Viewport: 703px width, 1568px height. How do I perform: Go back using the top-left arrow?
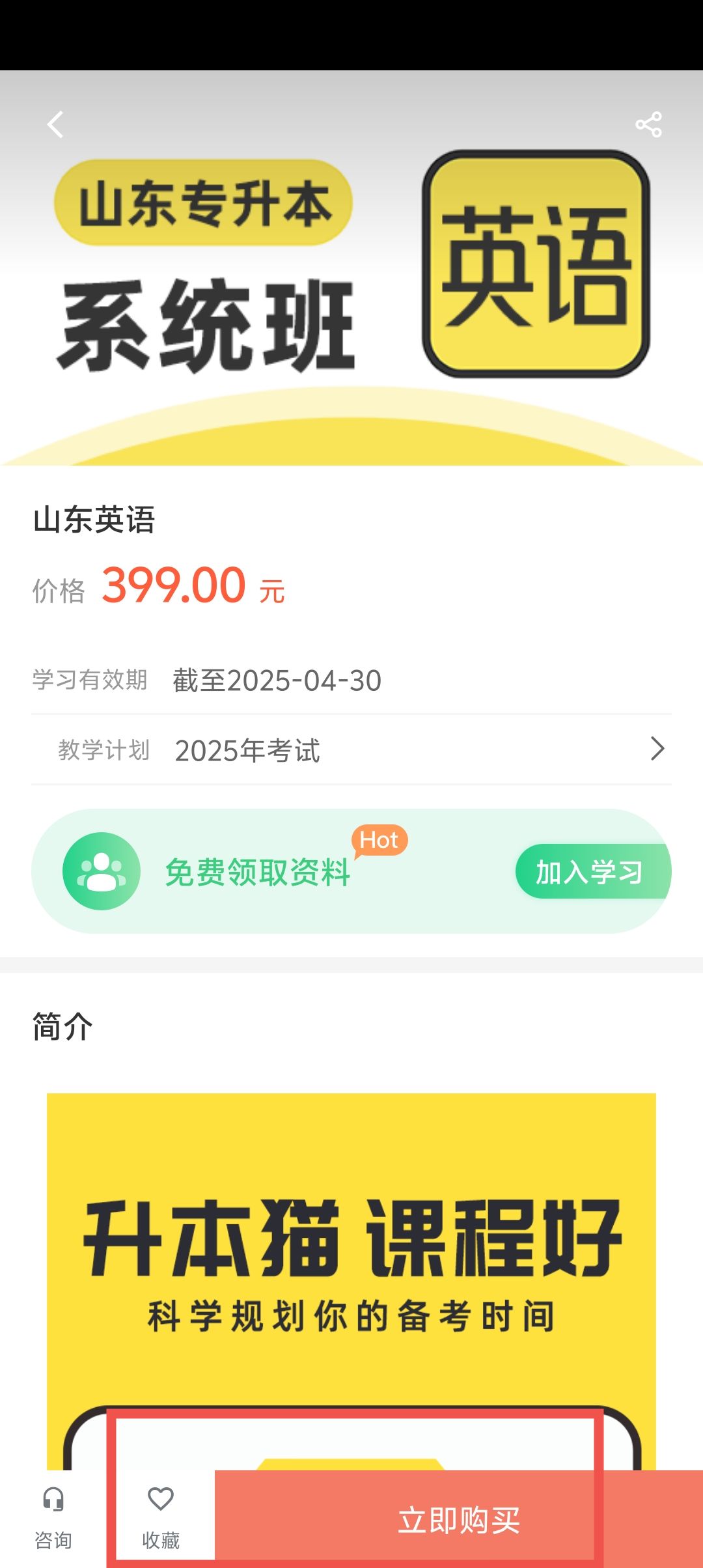click(x=56, y=124)
